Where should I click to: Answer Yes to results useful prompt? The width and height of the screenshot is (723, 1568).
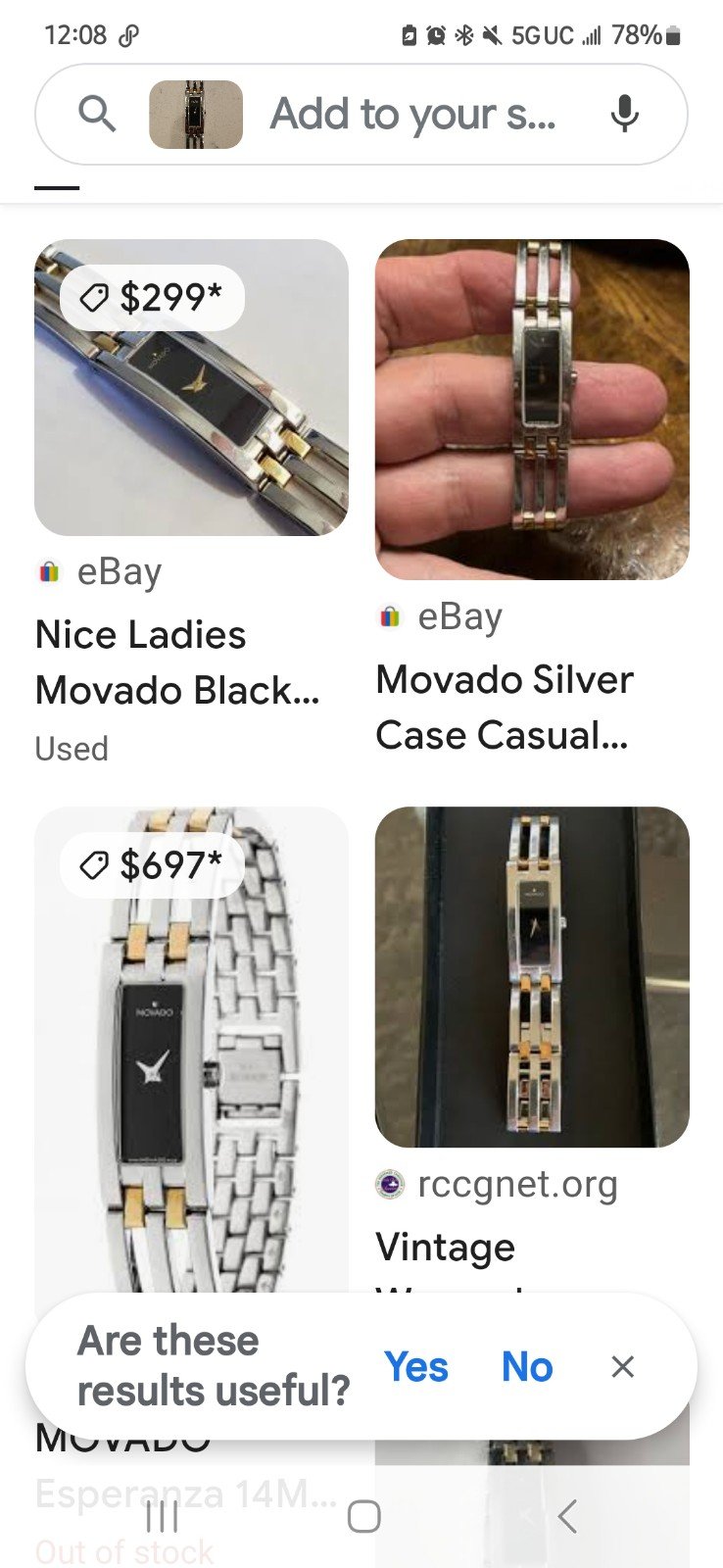(x=416, y=1366)
